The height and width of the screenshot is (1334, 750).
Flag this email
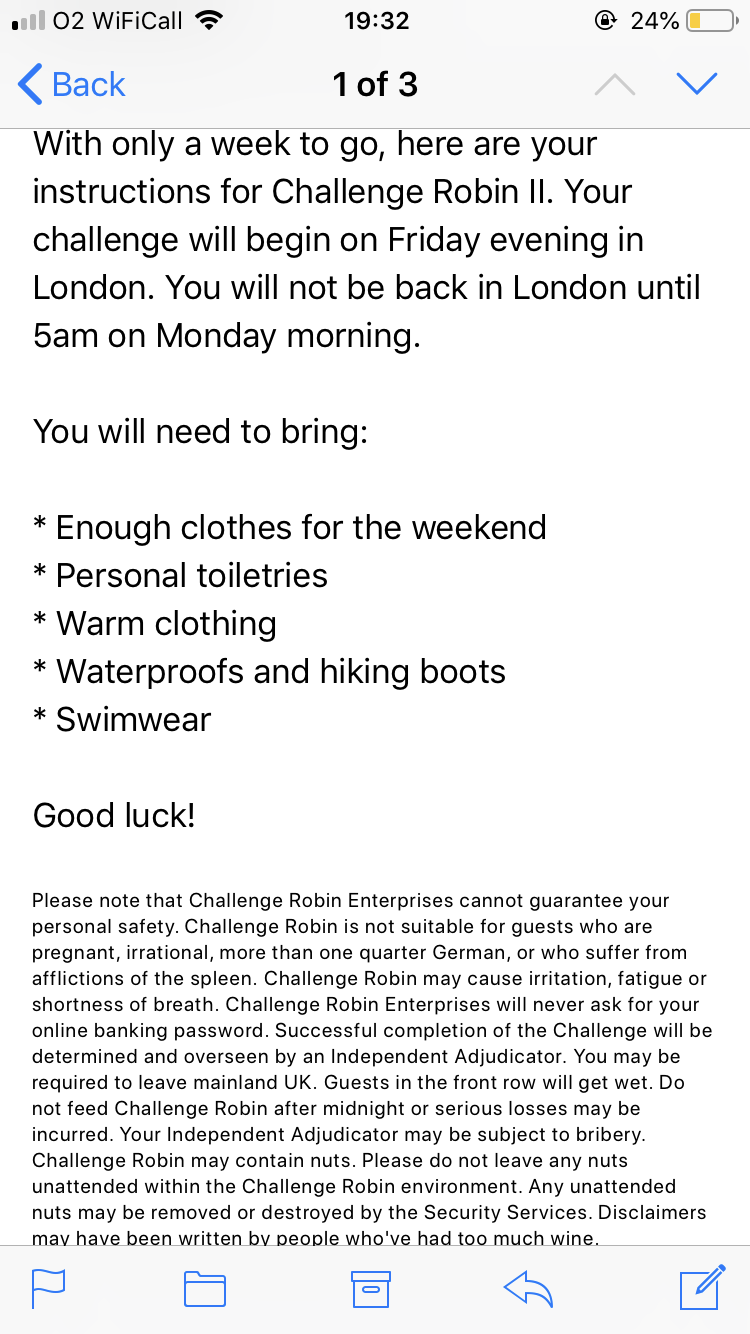(48, 1289)
